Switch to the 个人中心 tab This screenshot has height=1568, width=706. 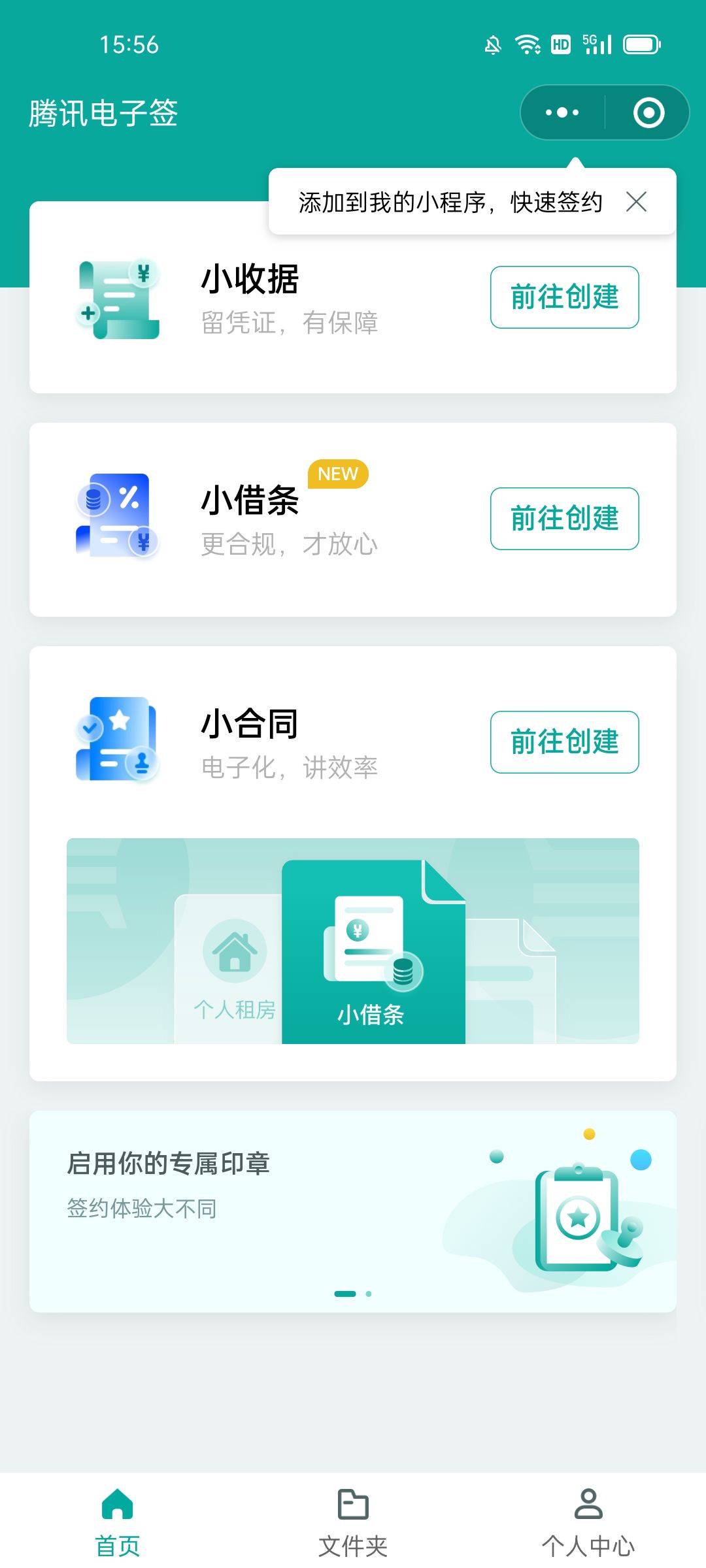pos(588,1521)
